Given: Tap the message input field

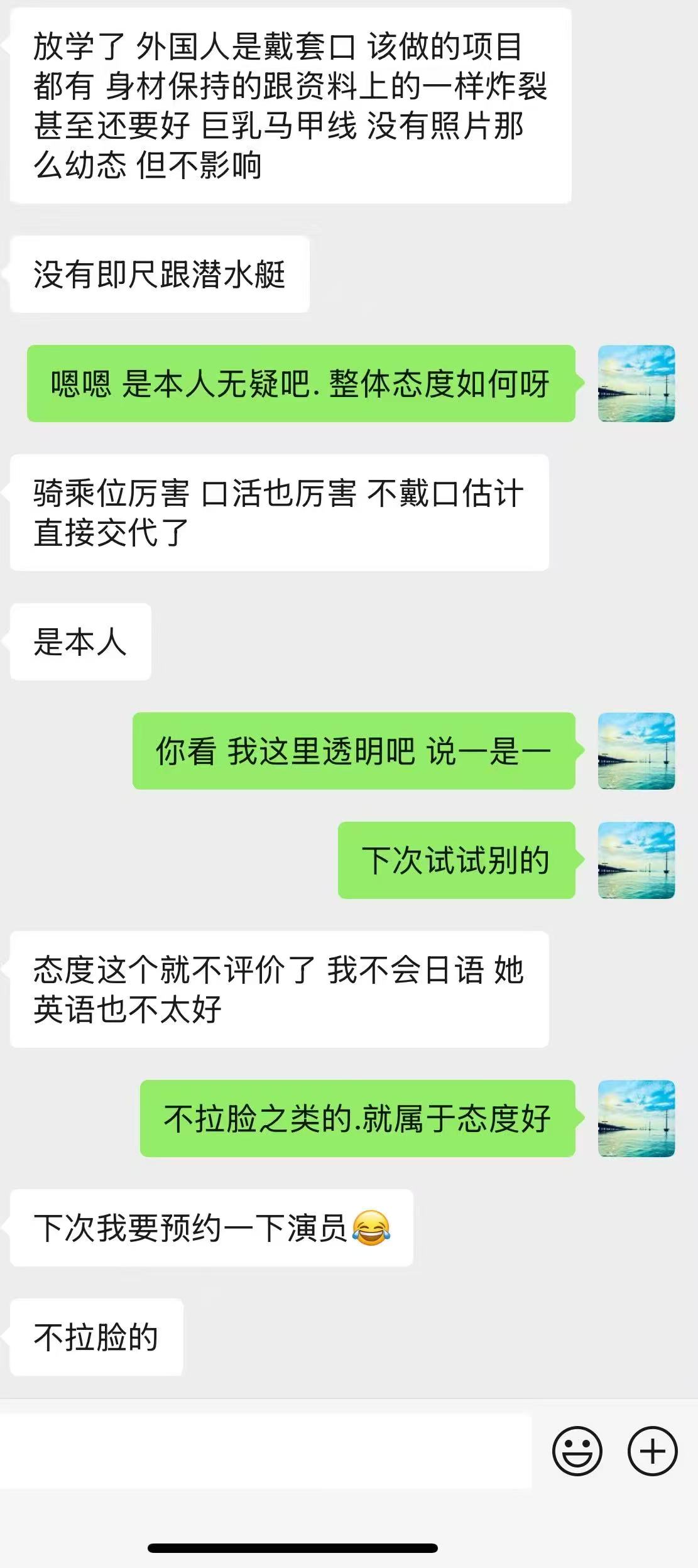Looking at the screenshot, I should click(x=265, y=1451).
